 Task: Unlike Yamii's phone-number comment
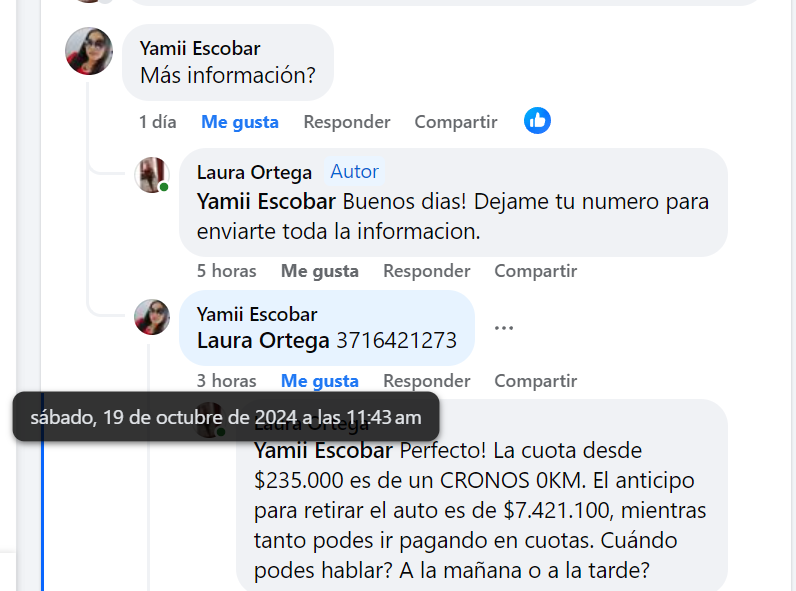point(319,381)
